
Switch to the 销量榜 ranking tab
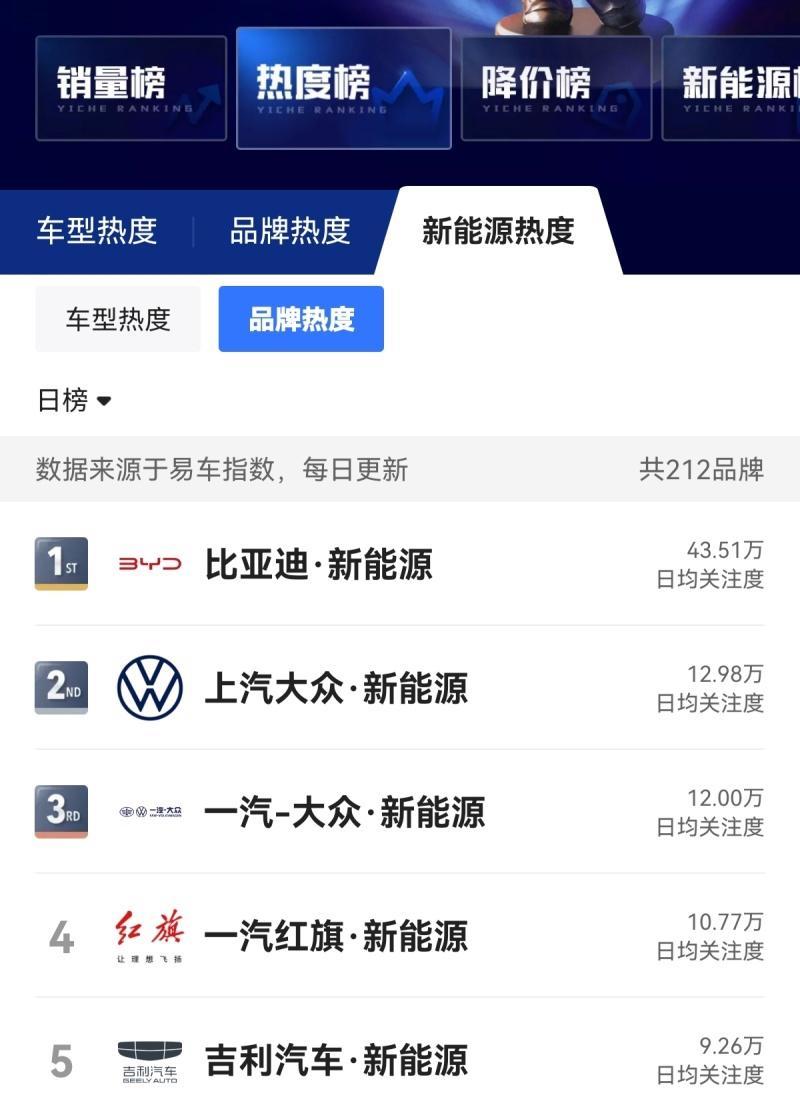[x=131, y=88]
